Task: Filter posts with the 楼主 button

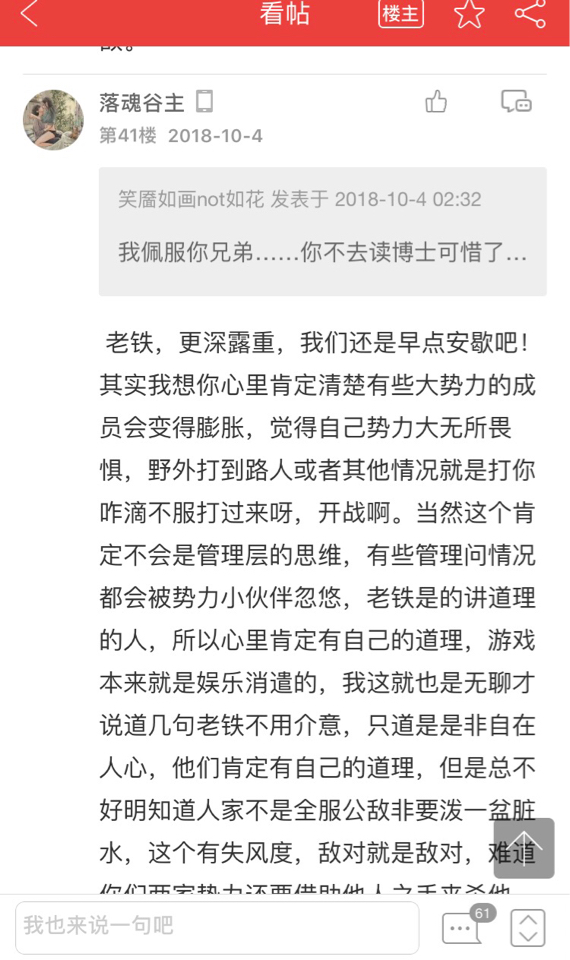Action: (x=401, y=13)
